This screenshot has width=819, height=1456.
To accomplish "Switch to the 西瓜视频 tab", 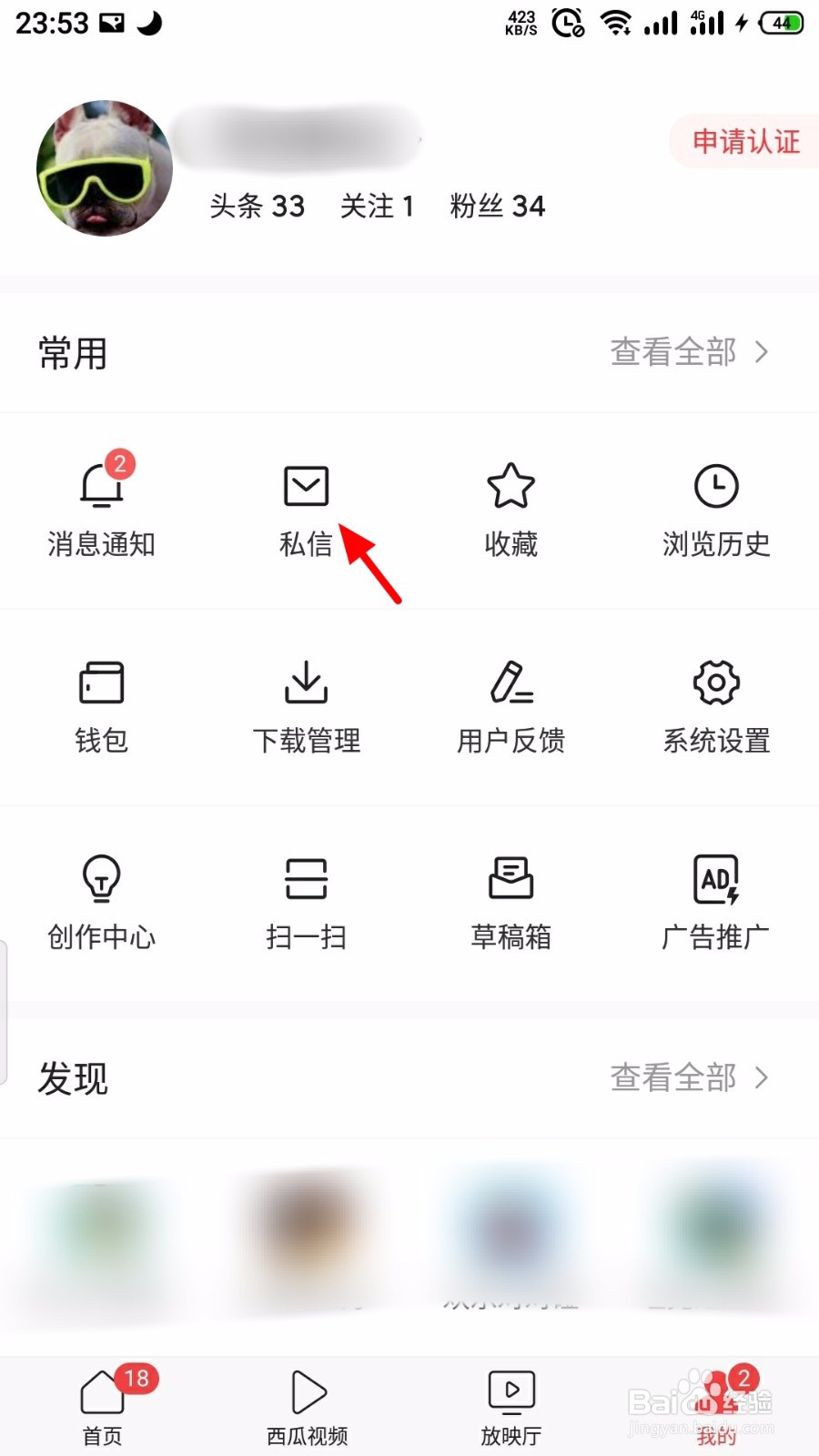I will coord(306,1406).
